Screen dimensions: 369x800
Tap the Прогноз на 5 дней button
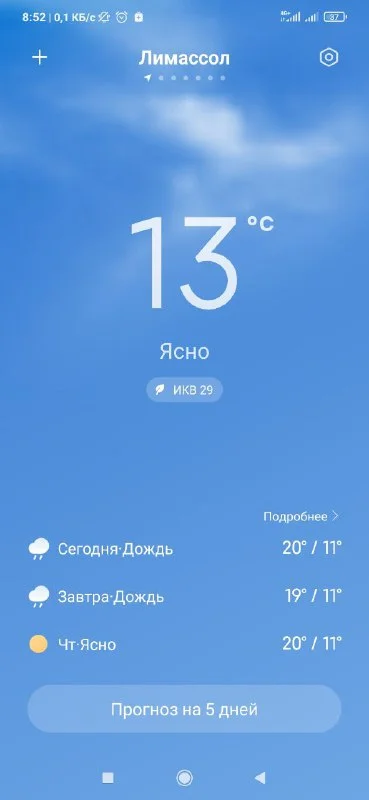[184, 709]
